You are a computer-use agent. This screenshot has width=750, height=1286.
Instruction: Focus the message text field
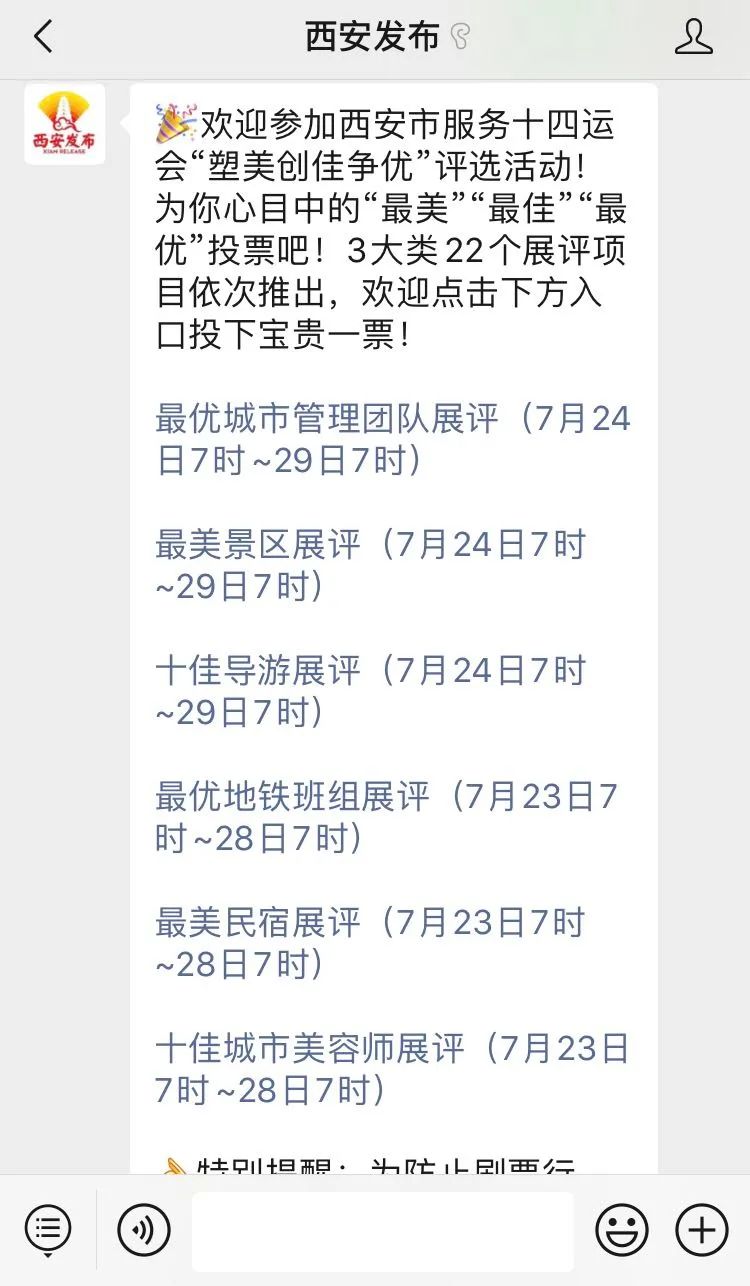coord(383,1231)
